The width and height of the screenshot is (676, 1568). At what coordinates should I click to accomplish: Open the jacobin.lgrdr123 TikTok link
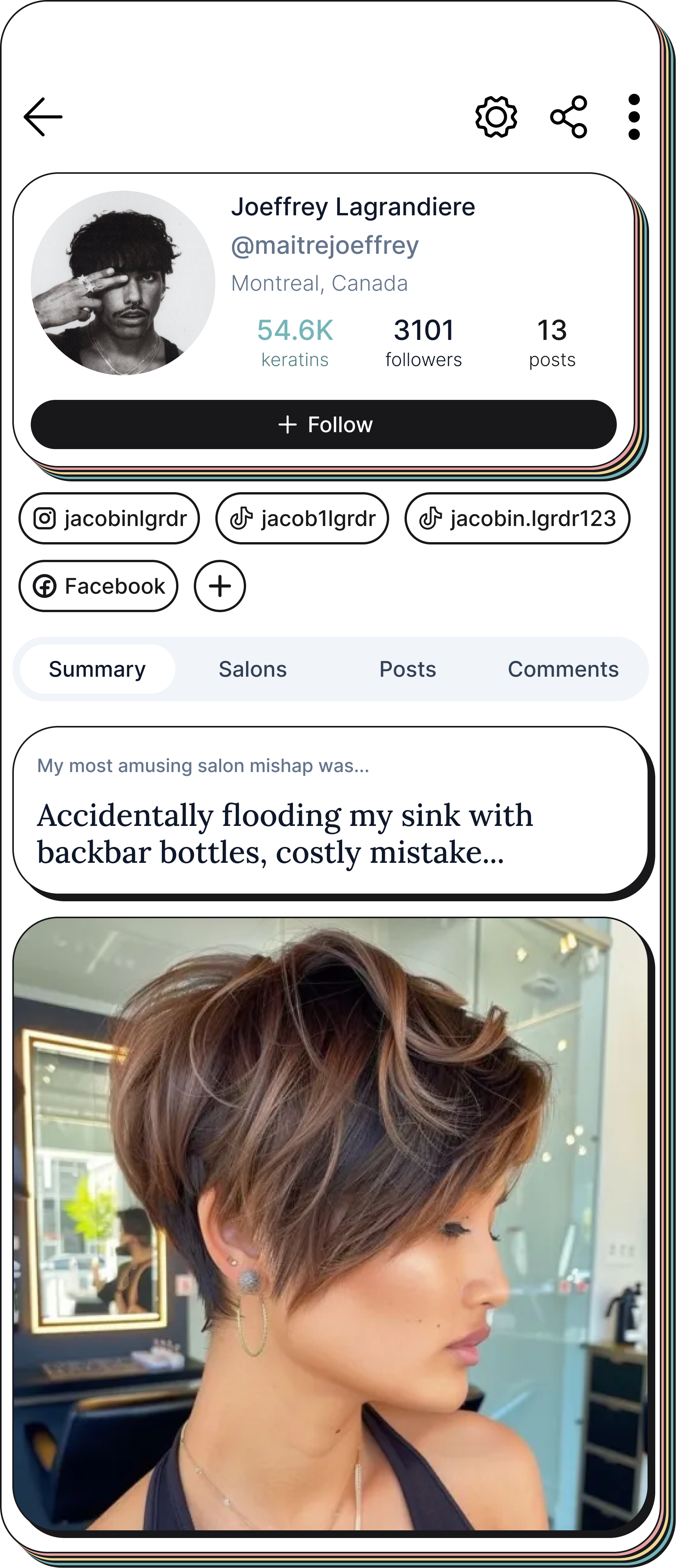click(517, 518)
